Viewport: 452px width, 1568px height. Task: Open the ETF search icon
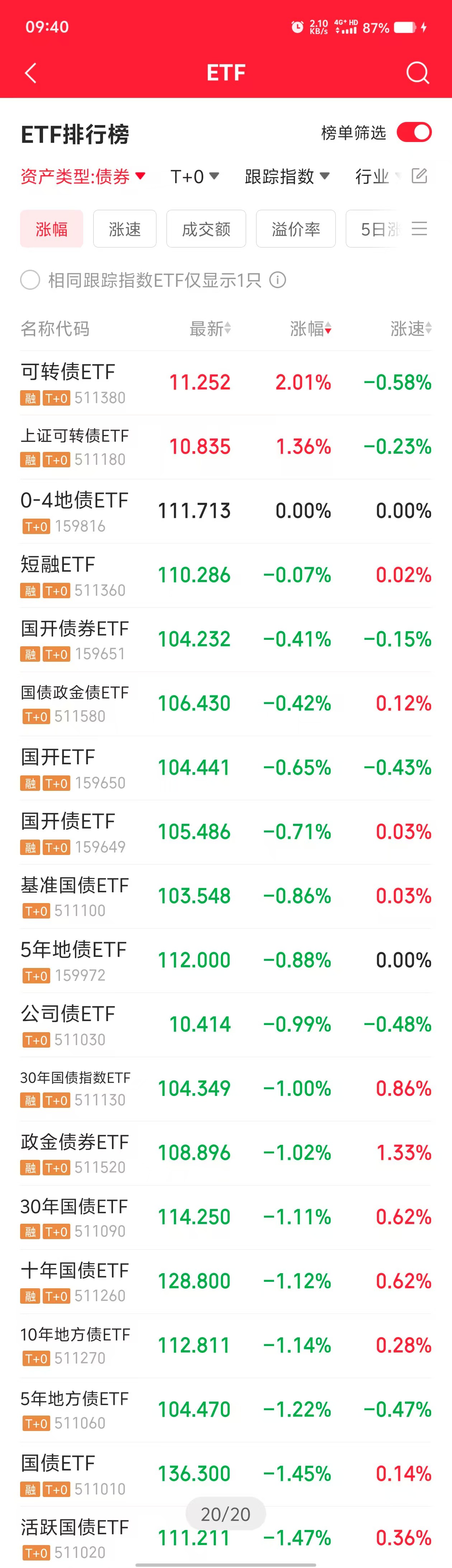[417, 73]
